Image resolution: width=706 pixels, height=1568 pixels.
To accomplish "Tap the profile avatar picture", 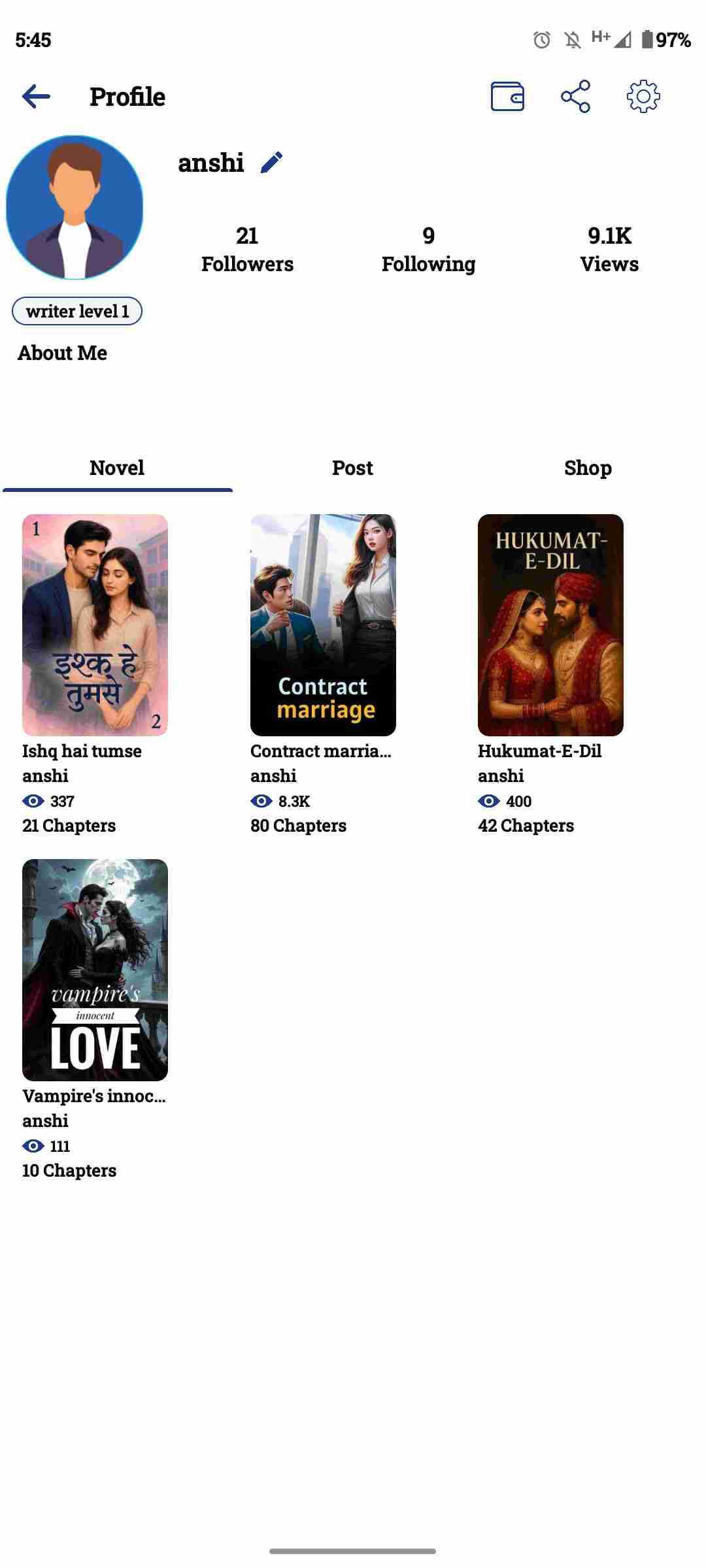I will click(x=75, y=207).
